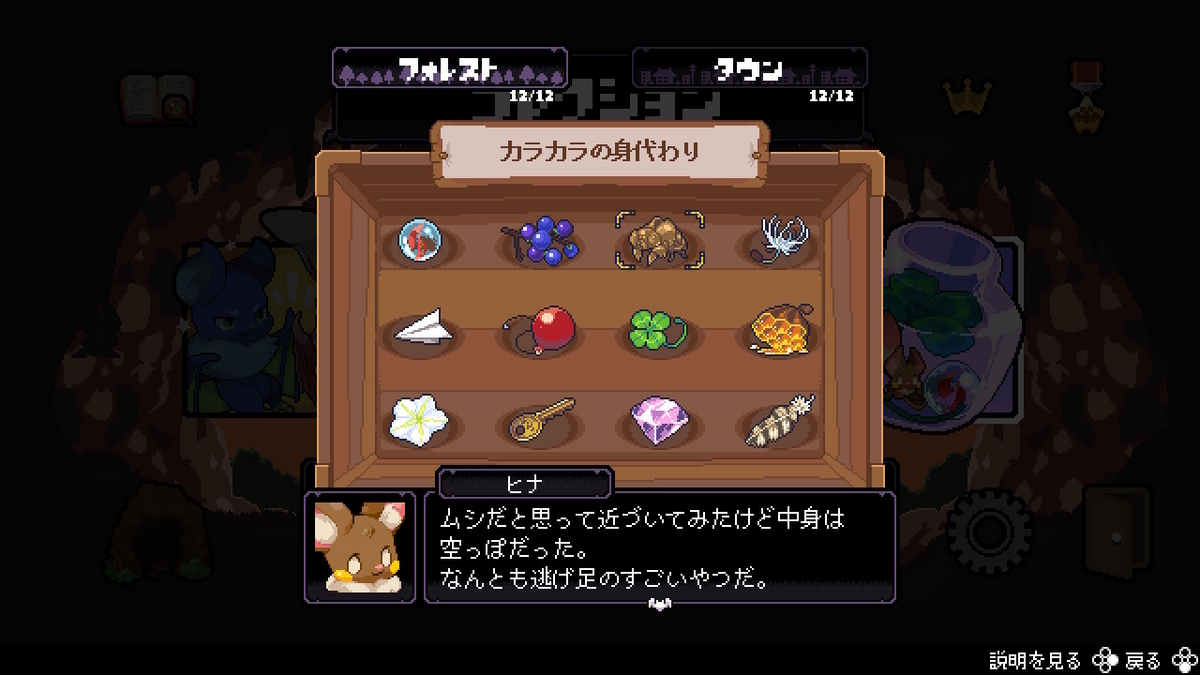Tap 説明を見る to view the description
The image size is (1200, 675).
[1035, 660]
